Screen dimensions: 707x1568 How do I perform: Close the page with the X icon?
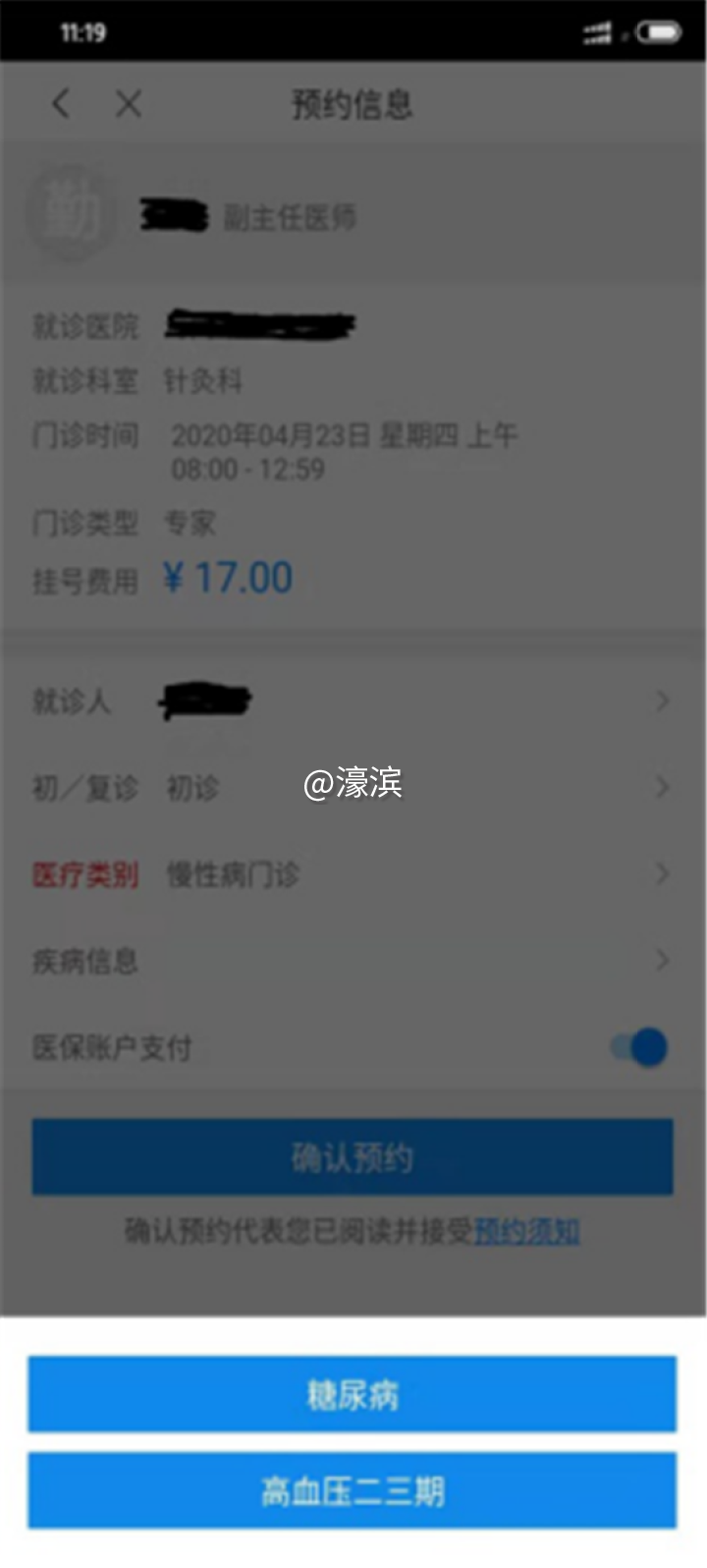[x=129, y=103]
